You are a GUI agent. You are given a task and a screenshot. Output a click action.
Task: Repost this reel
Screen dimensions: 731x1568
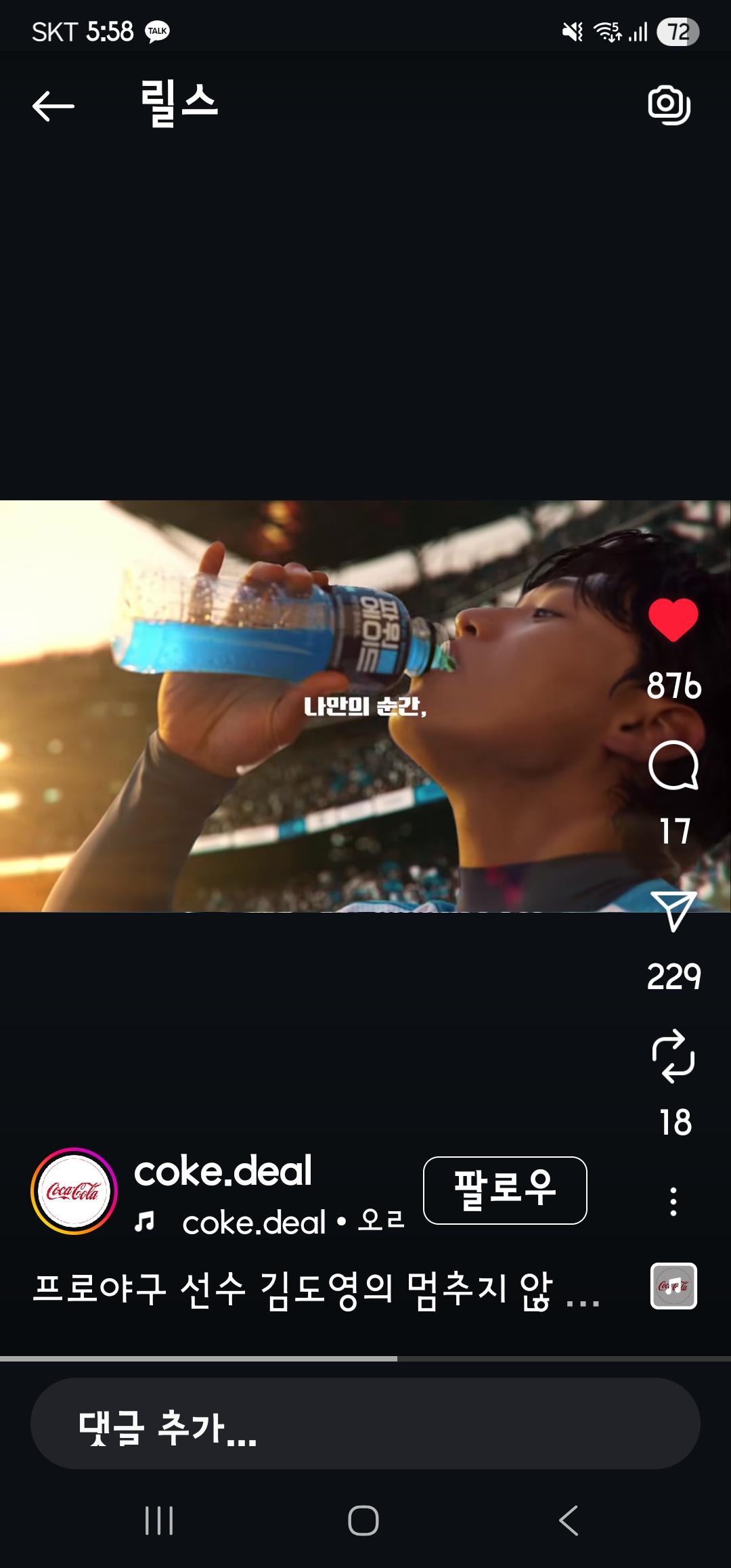[673, 1056]
